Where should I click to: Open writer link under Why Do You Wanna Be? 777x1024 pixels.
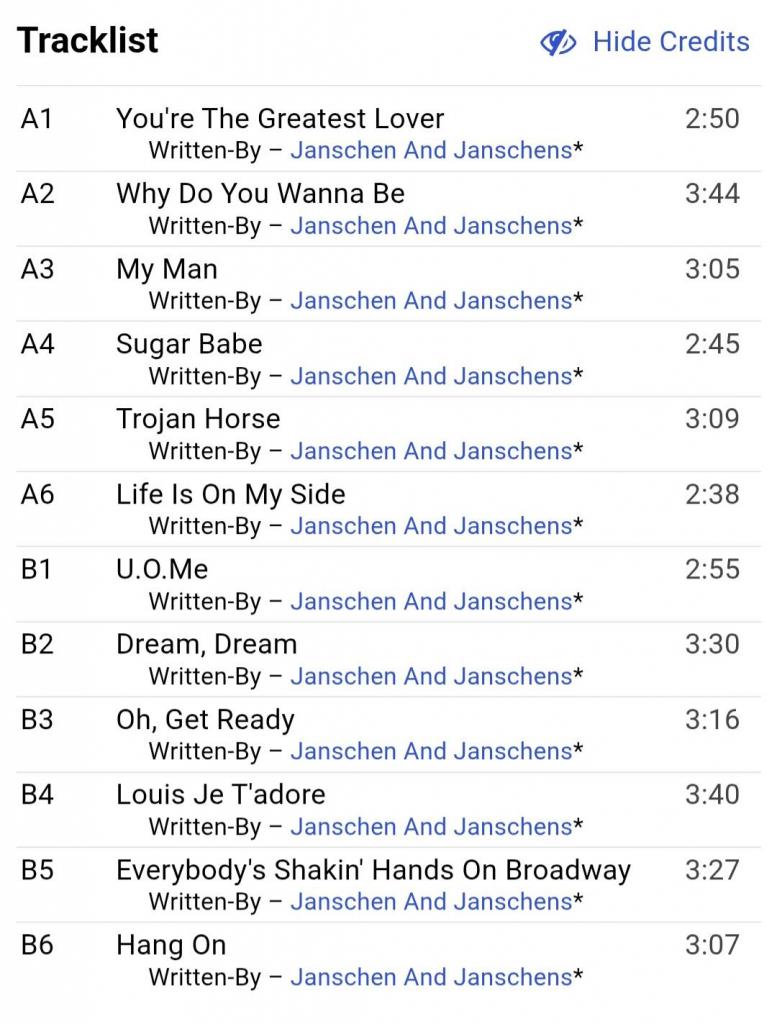(x=431, y=226)
